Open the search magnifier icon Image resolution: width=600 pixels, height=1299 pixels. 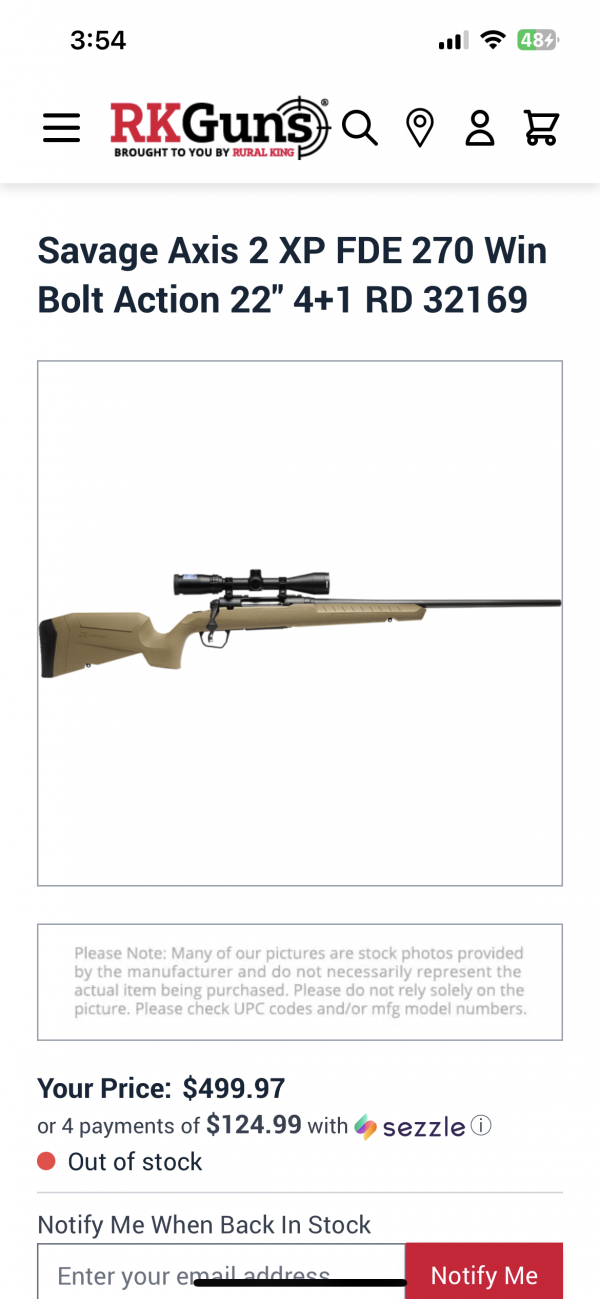[x=359, y=128]
